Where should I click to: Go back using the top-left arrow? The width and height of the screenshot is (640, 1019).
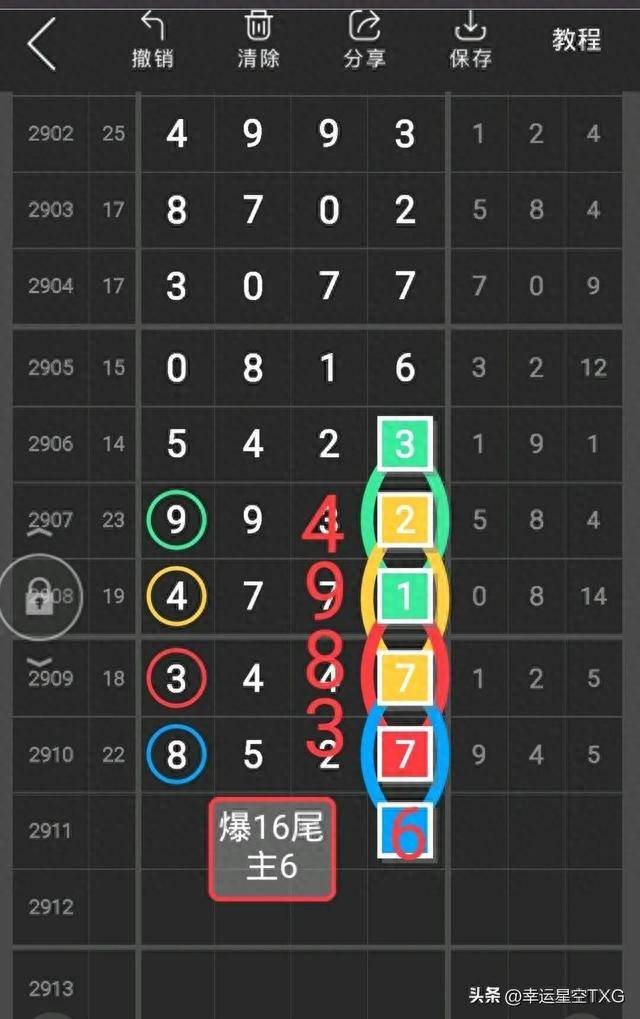click(x=42, y=45)
